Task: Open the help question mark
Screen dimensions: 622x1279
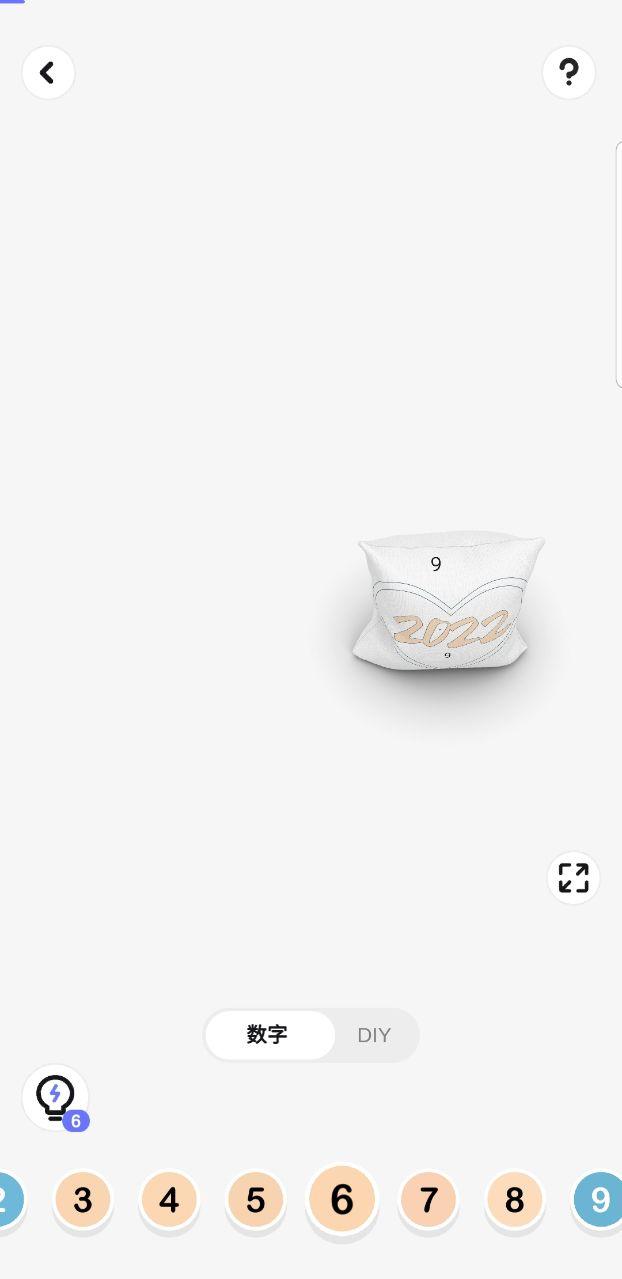Action: tap(568, 72)
